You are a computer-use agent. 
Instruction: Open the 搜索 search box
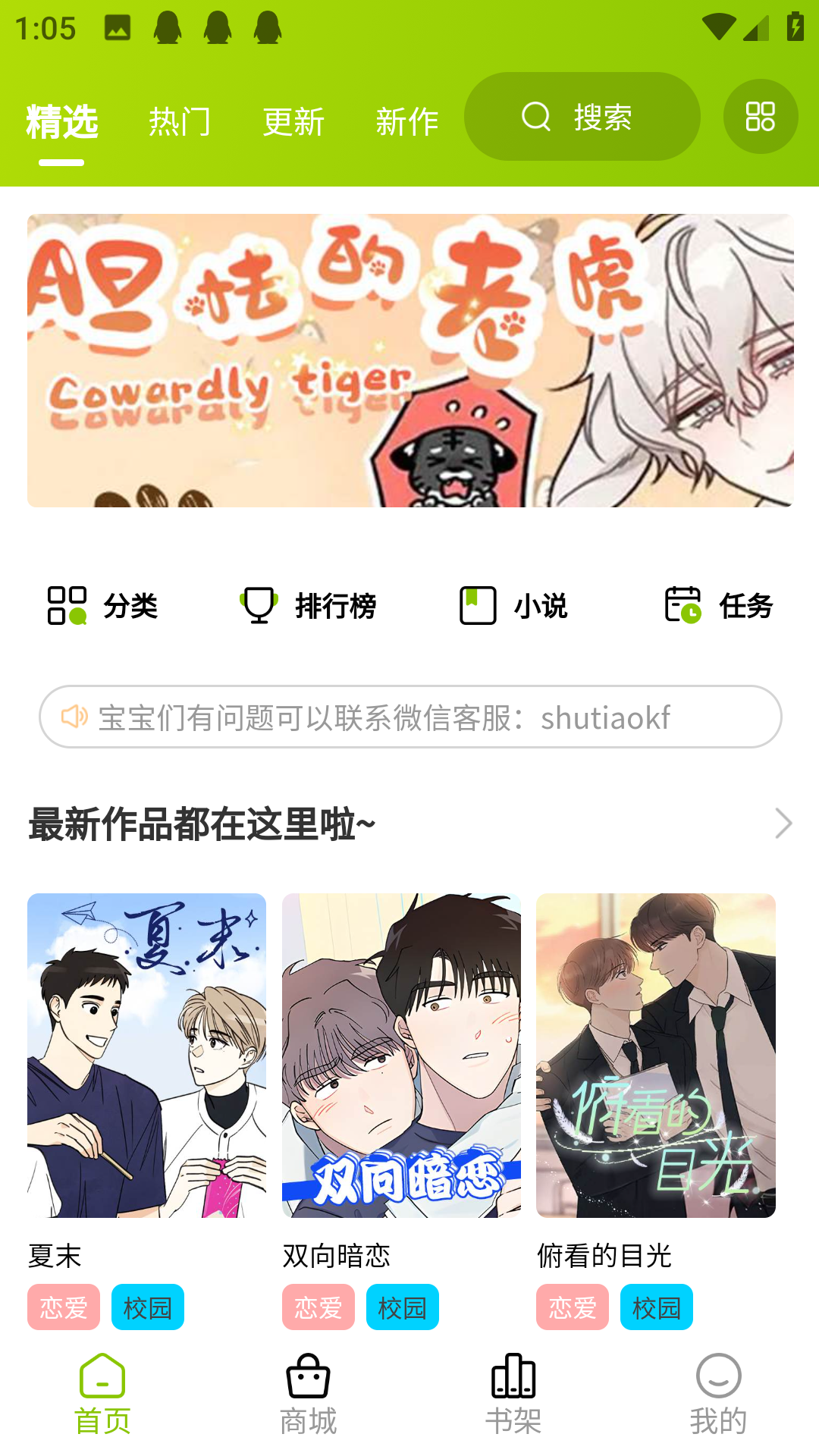pos(582,117)
